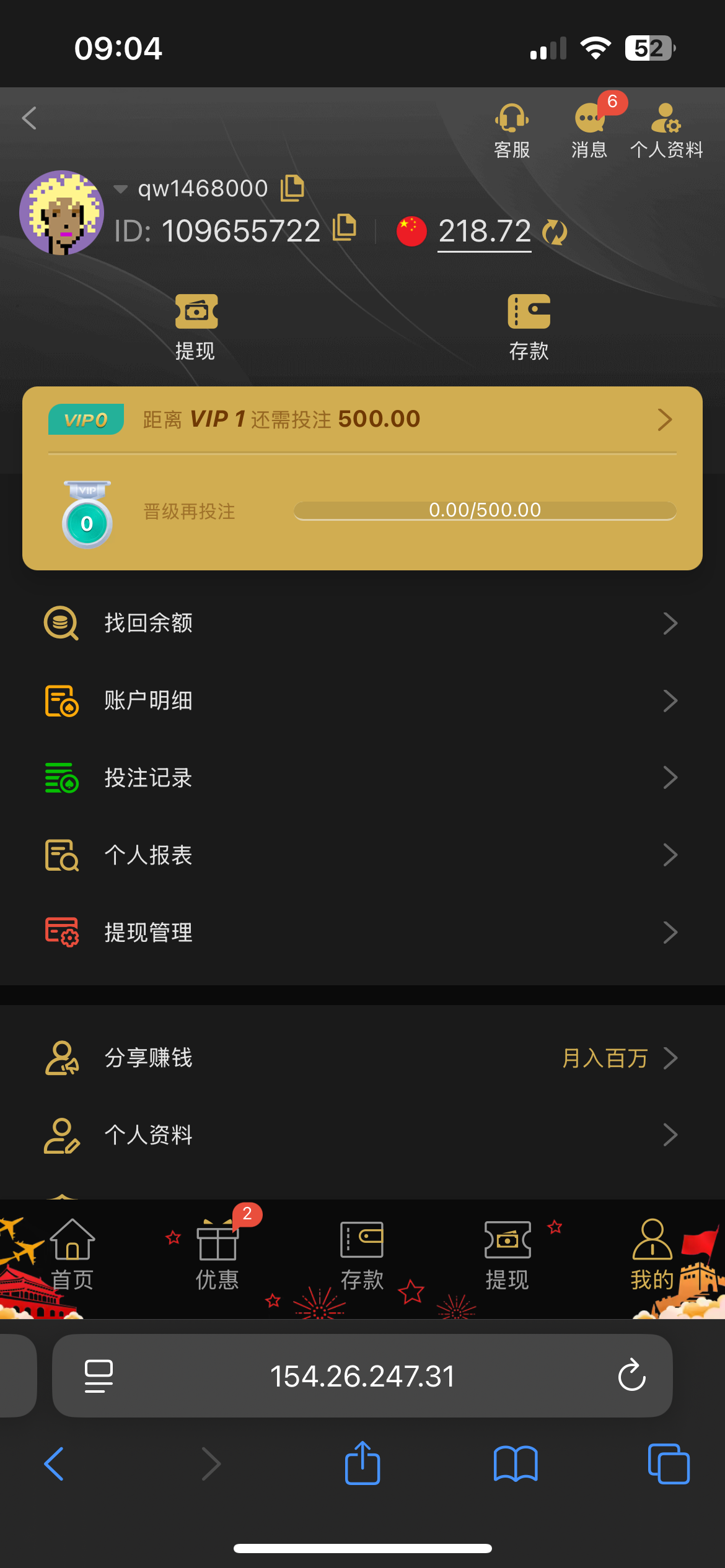
Task: Copy the ID 109655722
Action: (345, 229)
